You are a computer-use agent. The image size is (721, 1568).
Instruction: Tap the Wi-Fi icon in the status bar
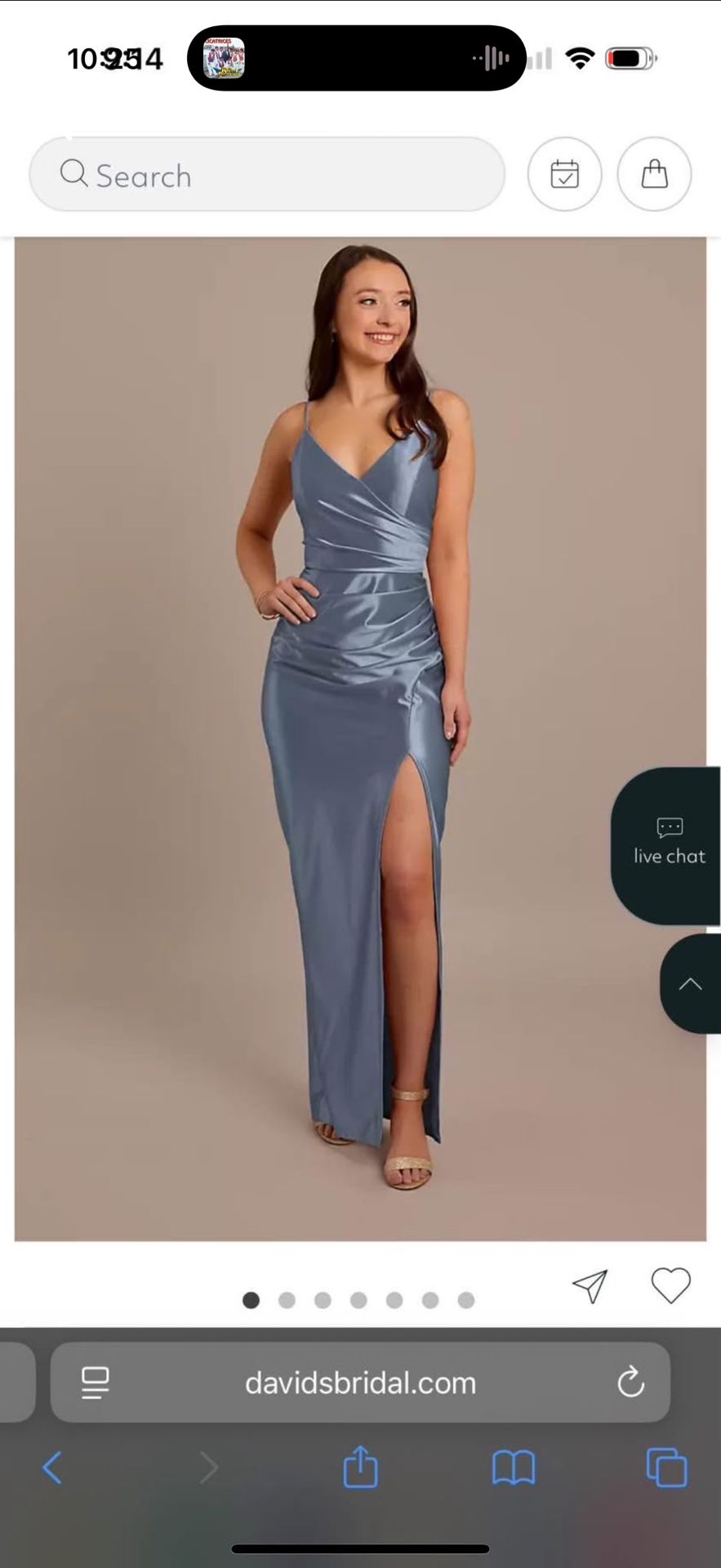578,58
